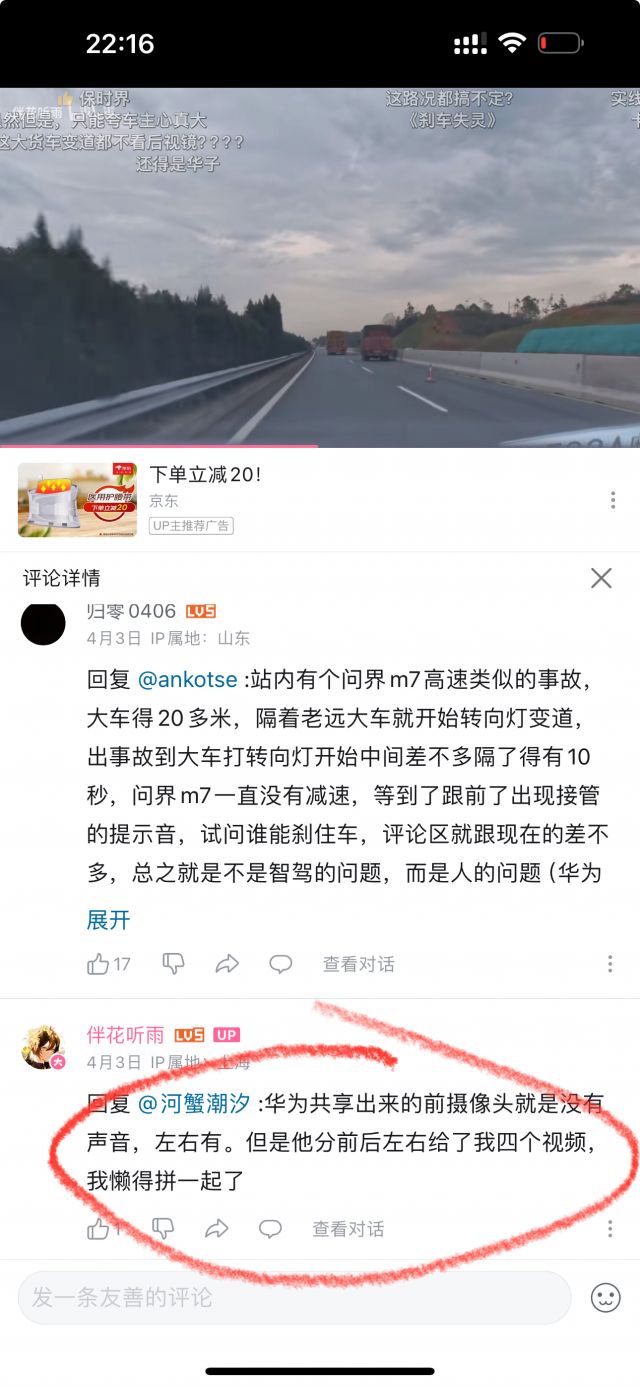The image size is (640, 1387).
Task: Dislike the comment by 伴花听雨
Action: [163, 1229]
